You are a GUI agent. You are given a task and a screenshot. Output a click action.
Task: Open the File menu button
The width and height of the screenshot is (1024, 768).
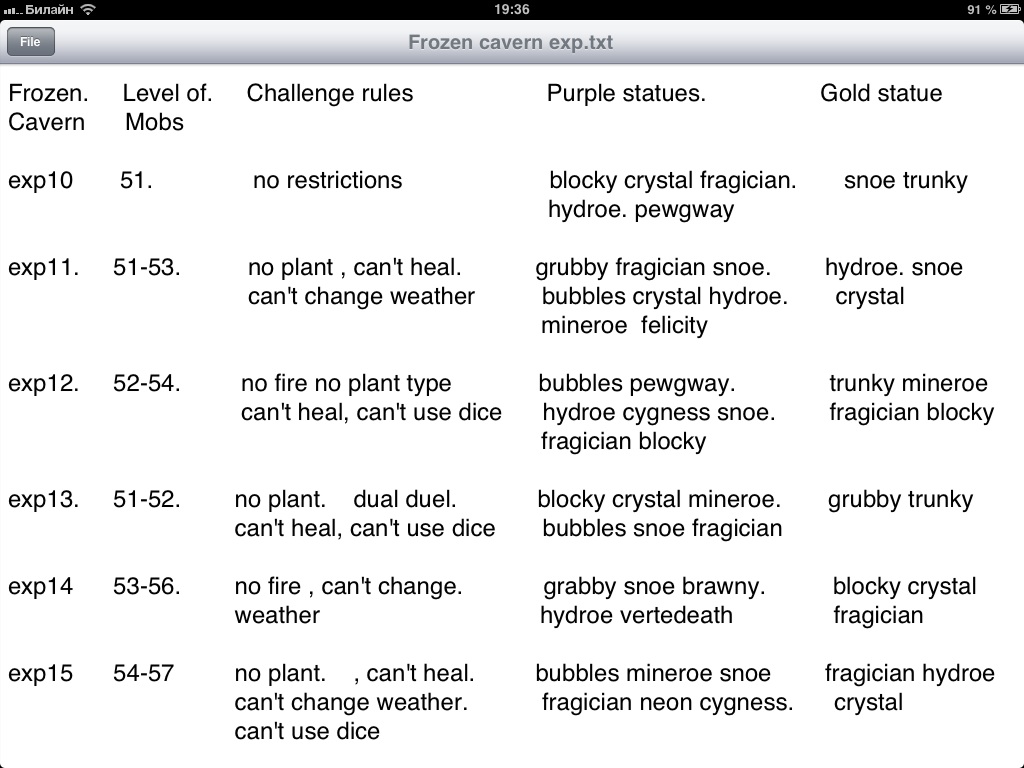click(x=31, y=42)
